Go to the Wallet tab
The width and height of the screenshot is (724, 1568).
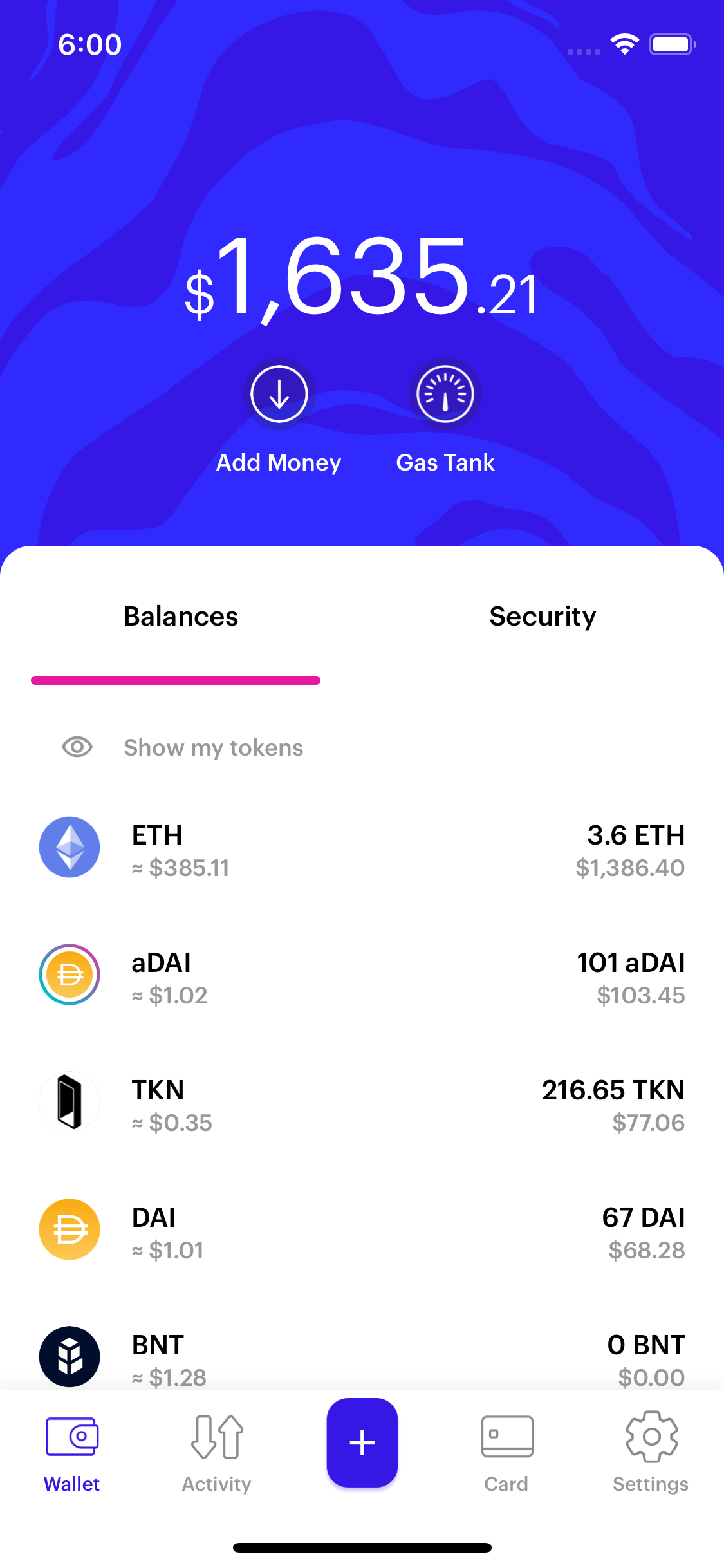pos(72,1452)
